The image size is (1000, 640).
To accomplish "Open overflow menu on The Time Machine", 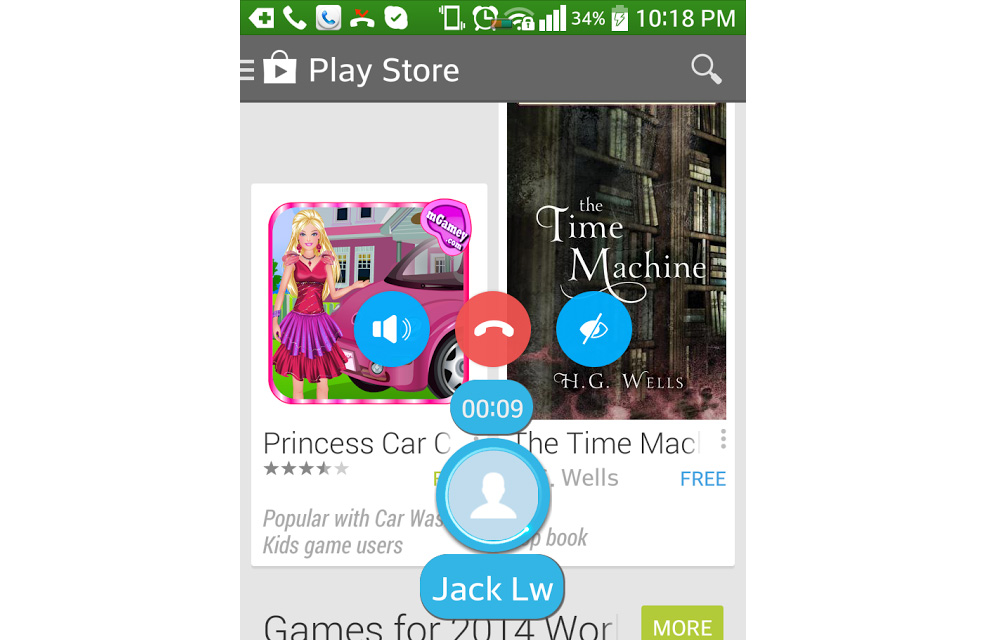I will click(x=723, y=440).
